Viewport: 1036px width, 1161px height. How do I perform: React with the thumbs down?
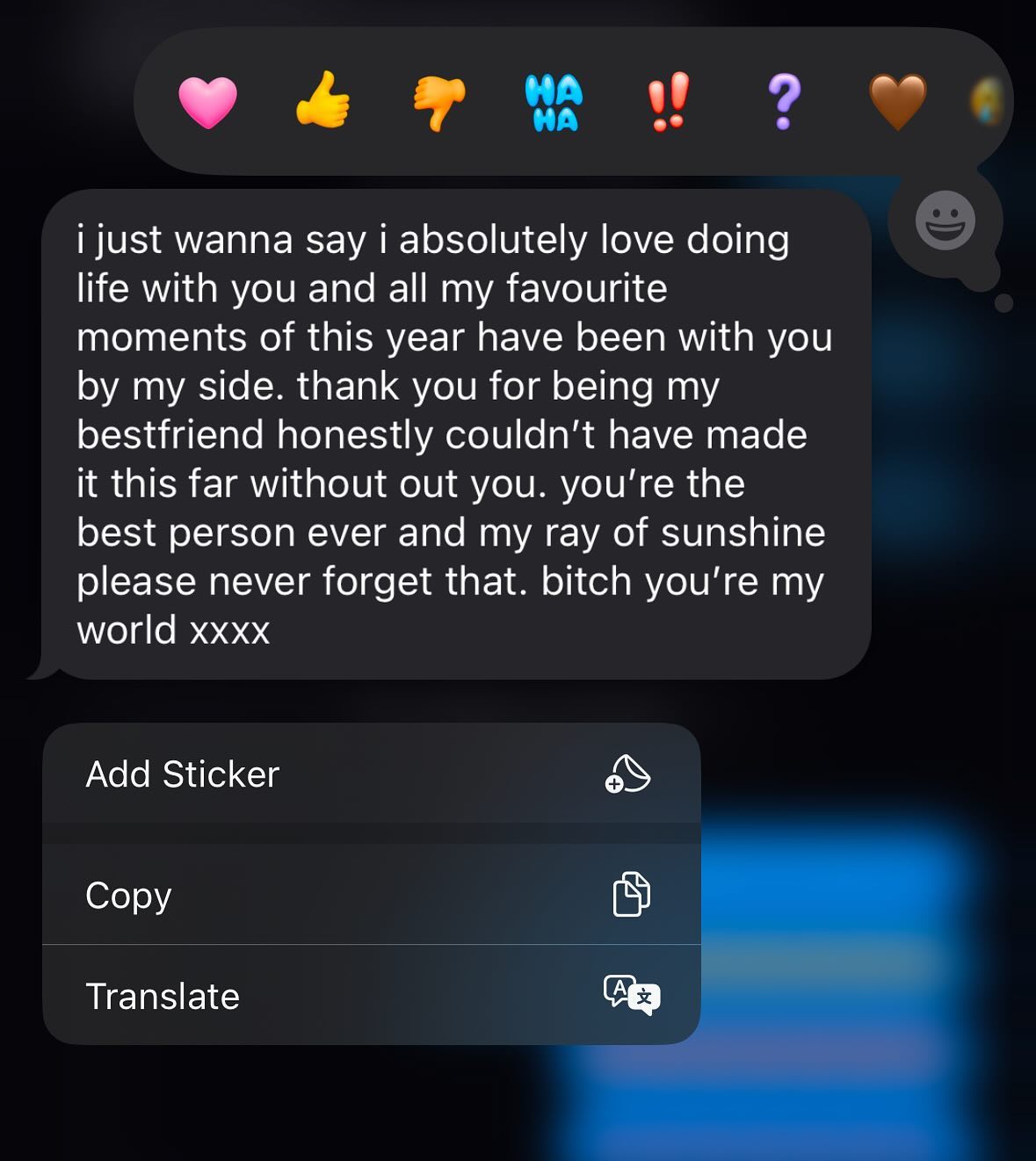(x=439, y=103)
